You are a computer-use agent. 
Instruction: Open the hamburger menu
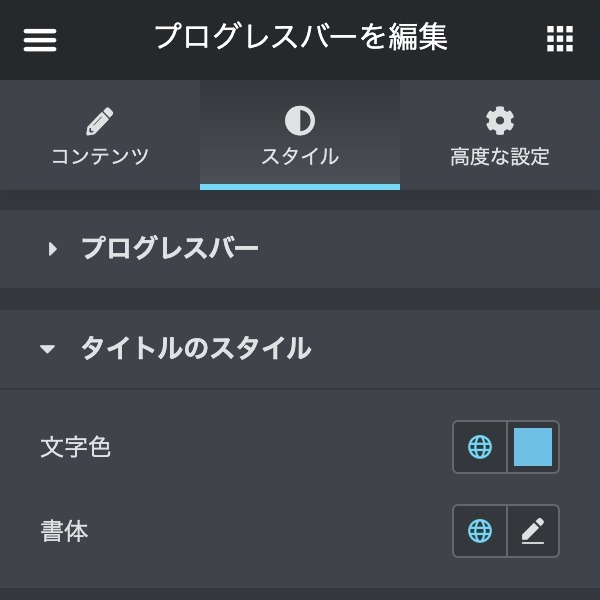click(x=40, y=39)
